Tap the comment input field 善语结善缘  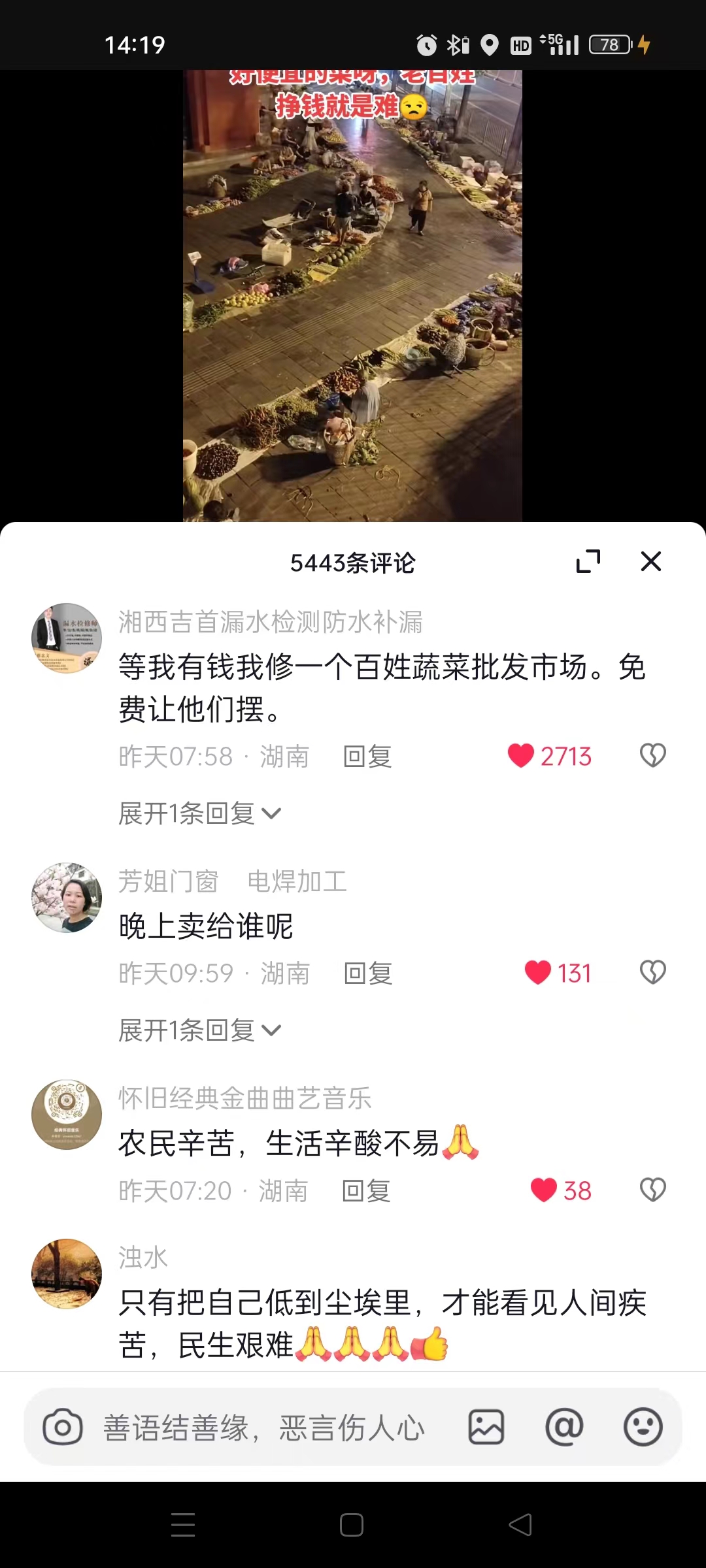click(x=264, y=1428)
